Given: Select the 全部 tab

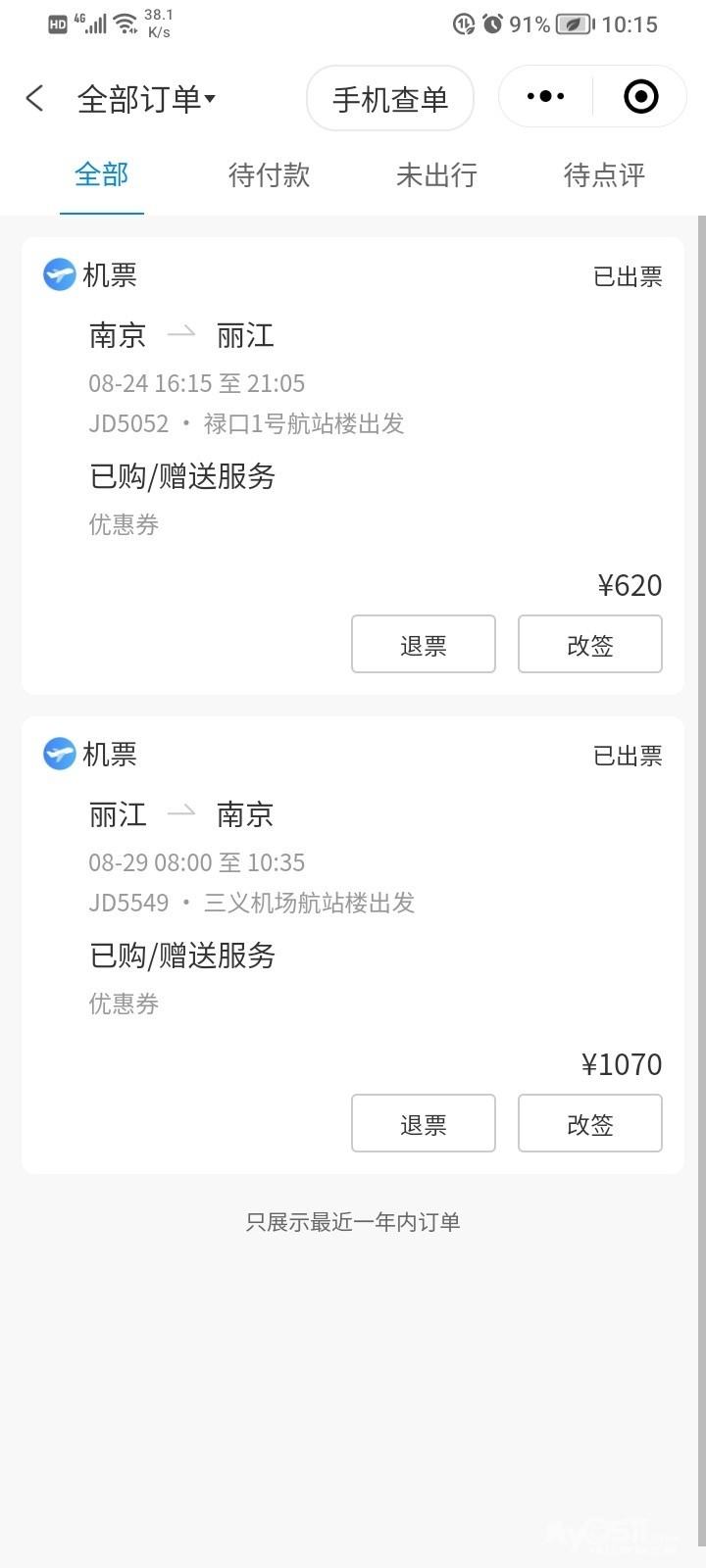Looking at the screenshot, I should [x=102, y=175].
